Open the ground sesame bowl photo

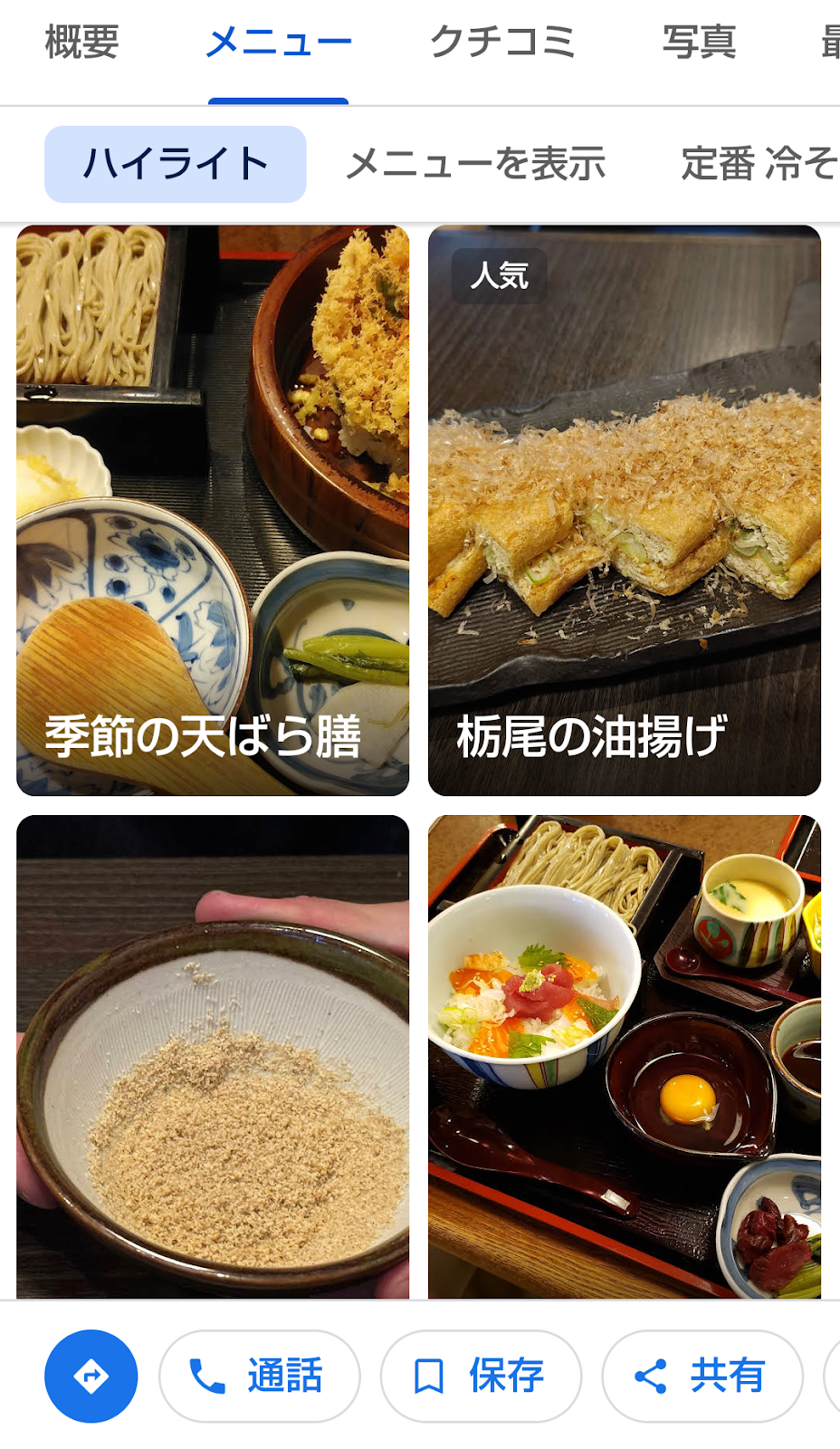(x=213, y=1057)
